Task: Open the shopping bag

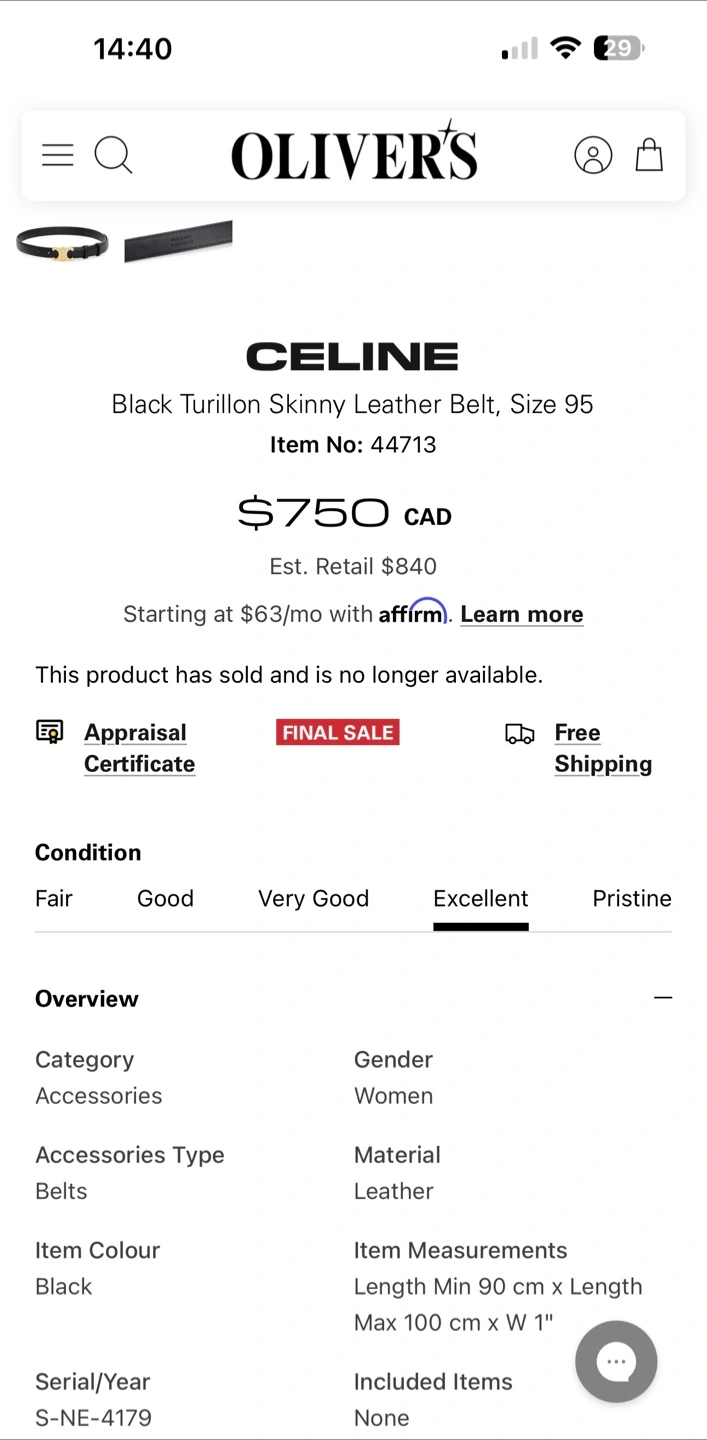Action: [x=650, y=155]
